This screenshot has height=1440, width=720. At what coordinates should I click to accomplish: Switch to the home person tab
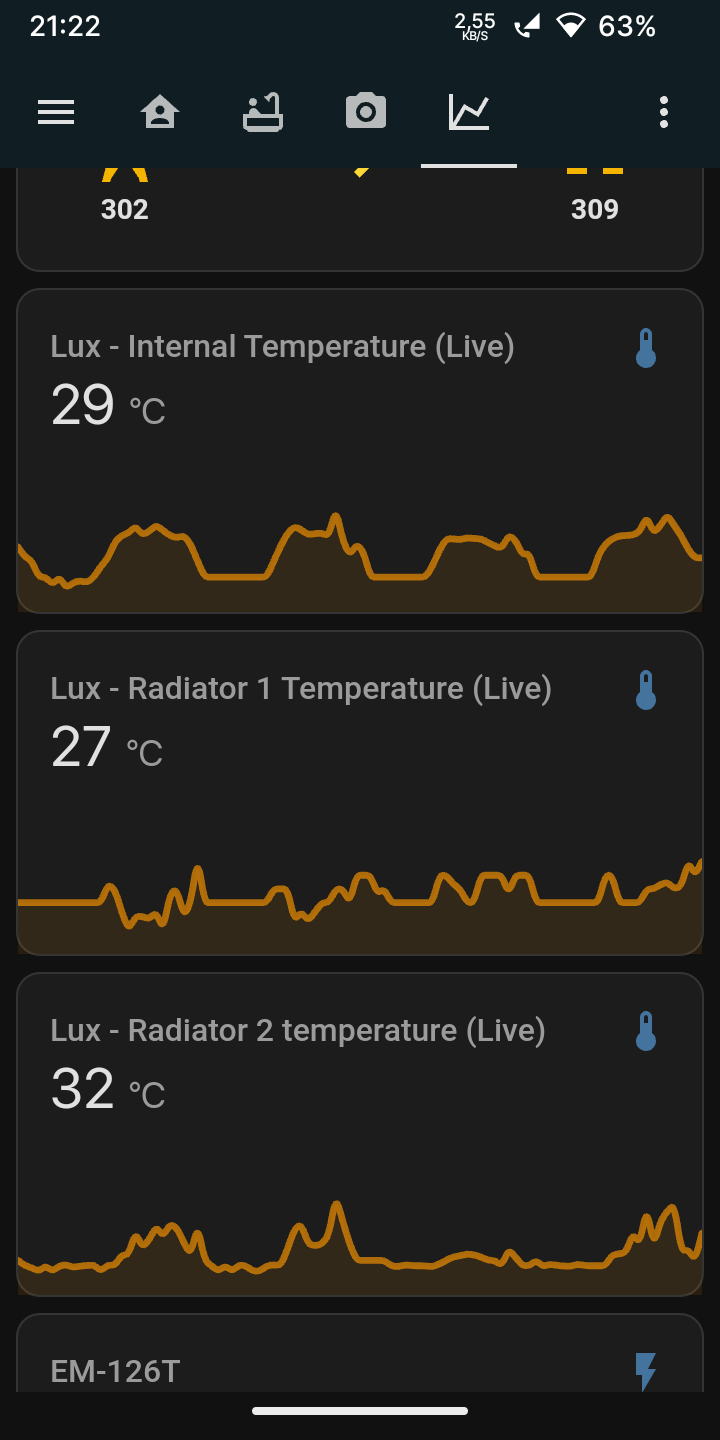(160, 112)
